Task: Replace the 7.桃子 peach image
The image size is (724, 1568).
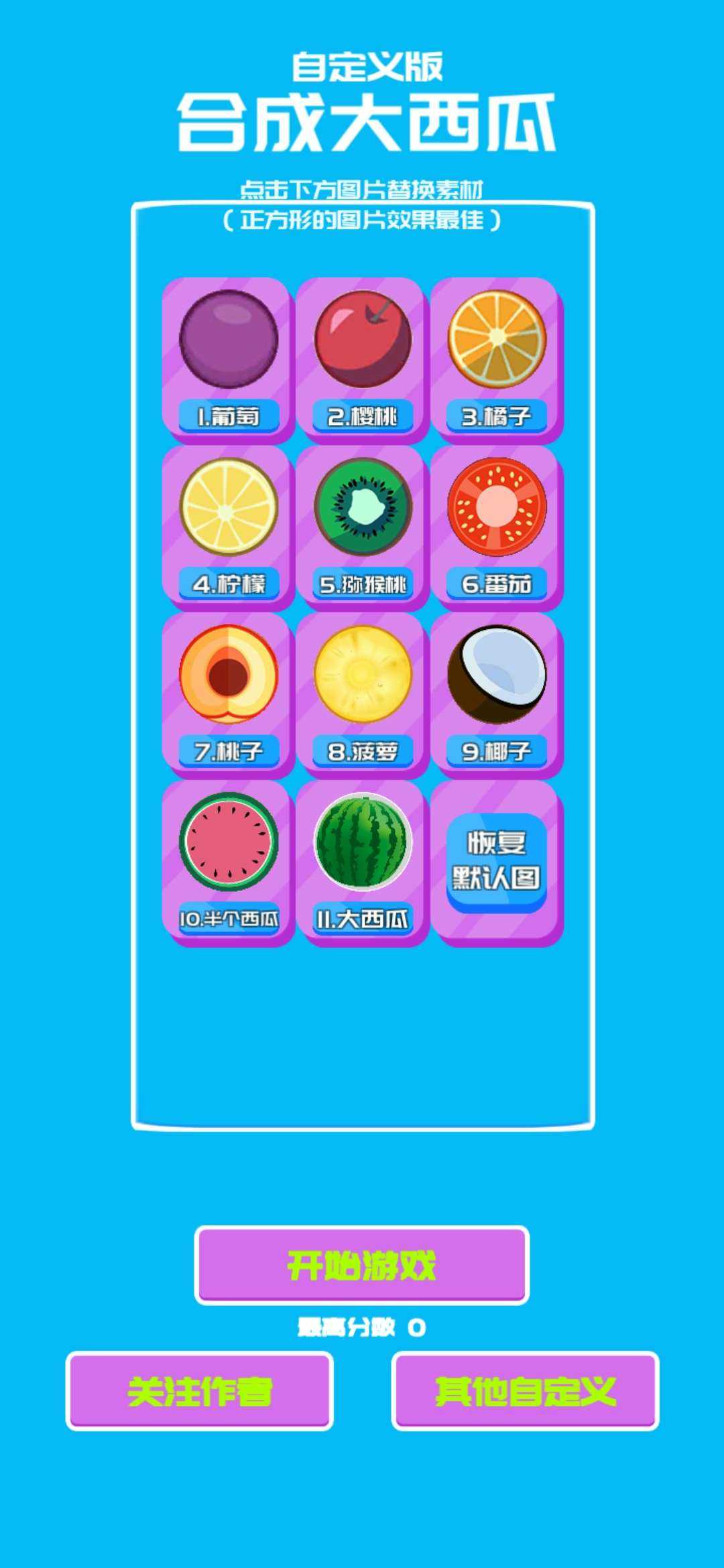Action: [x=229, y=695]
